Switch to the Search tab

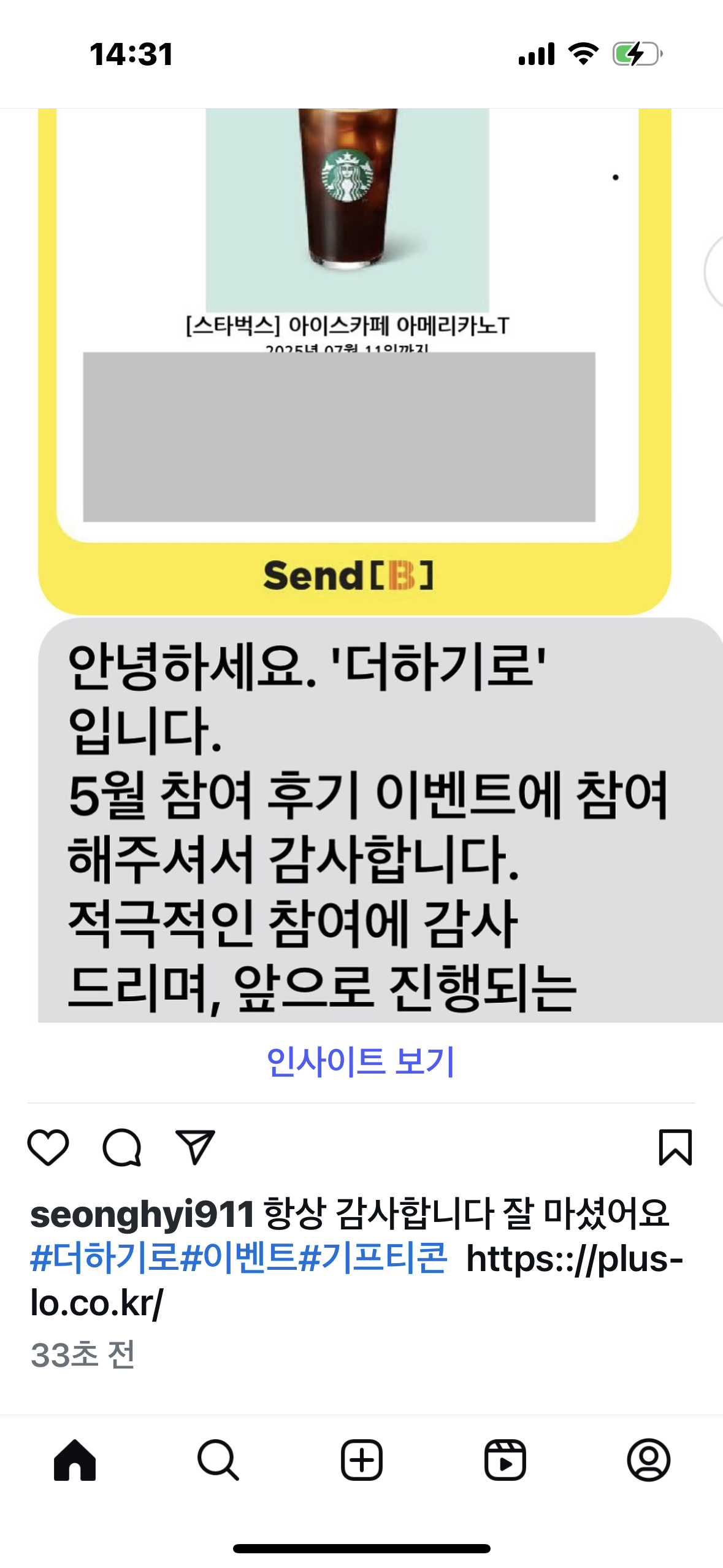[x=218, y=1460]
